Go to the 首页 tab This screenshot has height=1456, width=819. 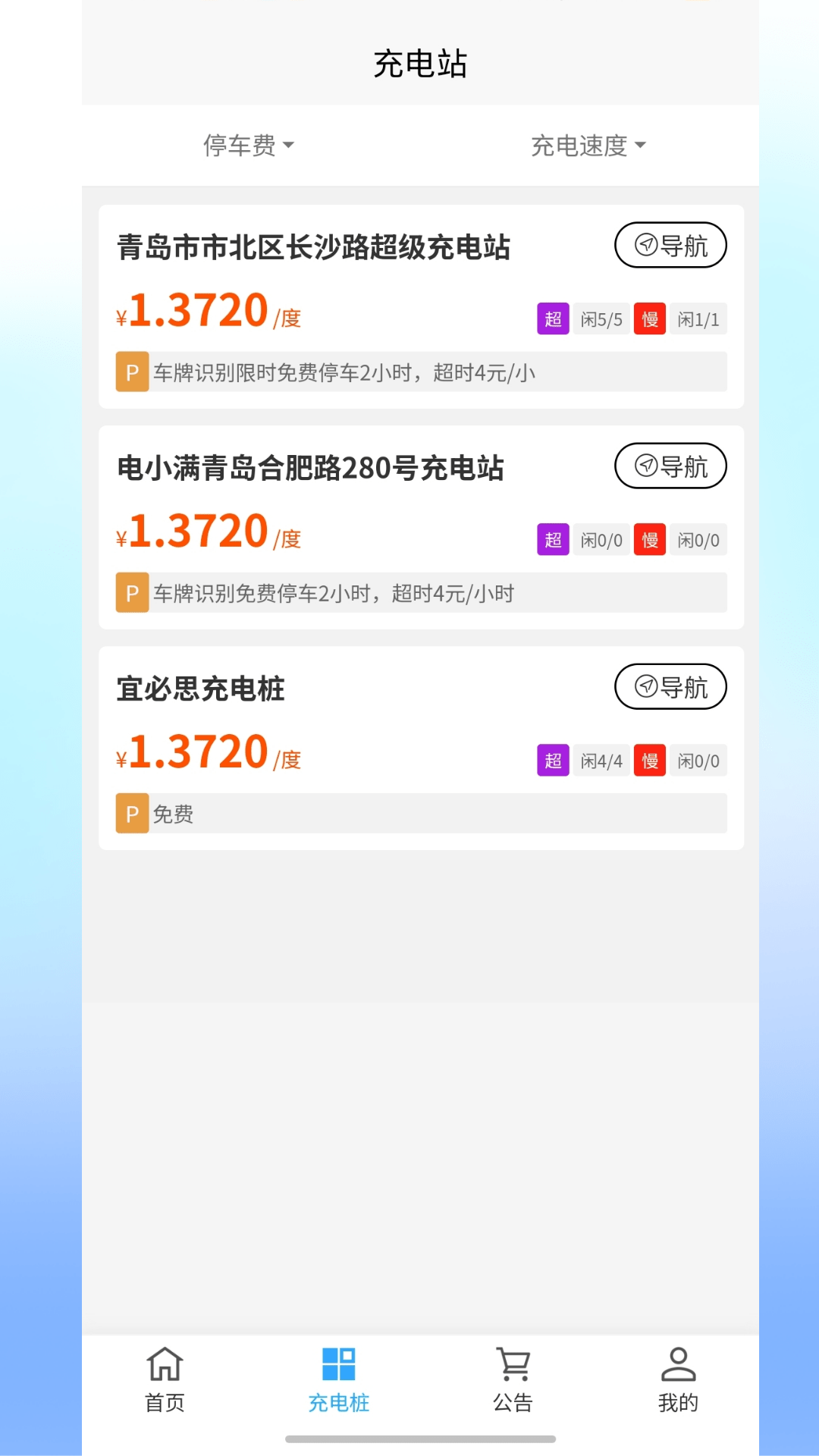165,1380
